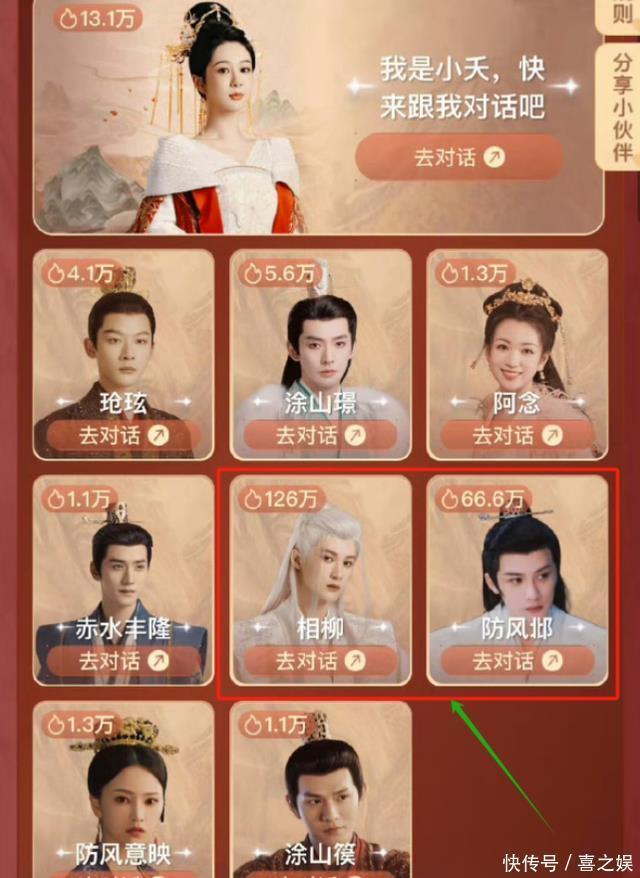Start a chat with 玱玹
Image resolution: width=640 pixels, height=878 pixels.
[124, 435]
